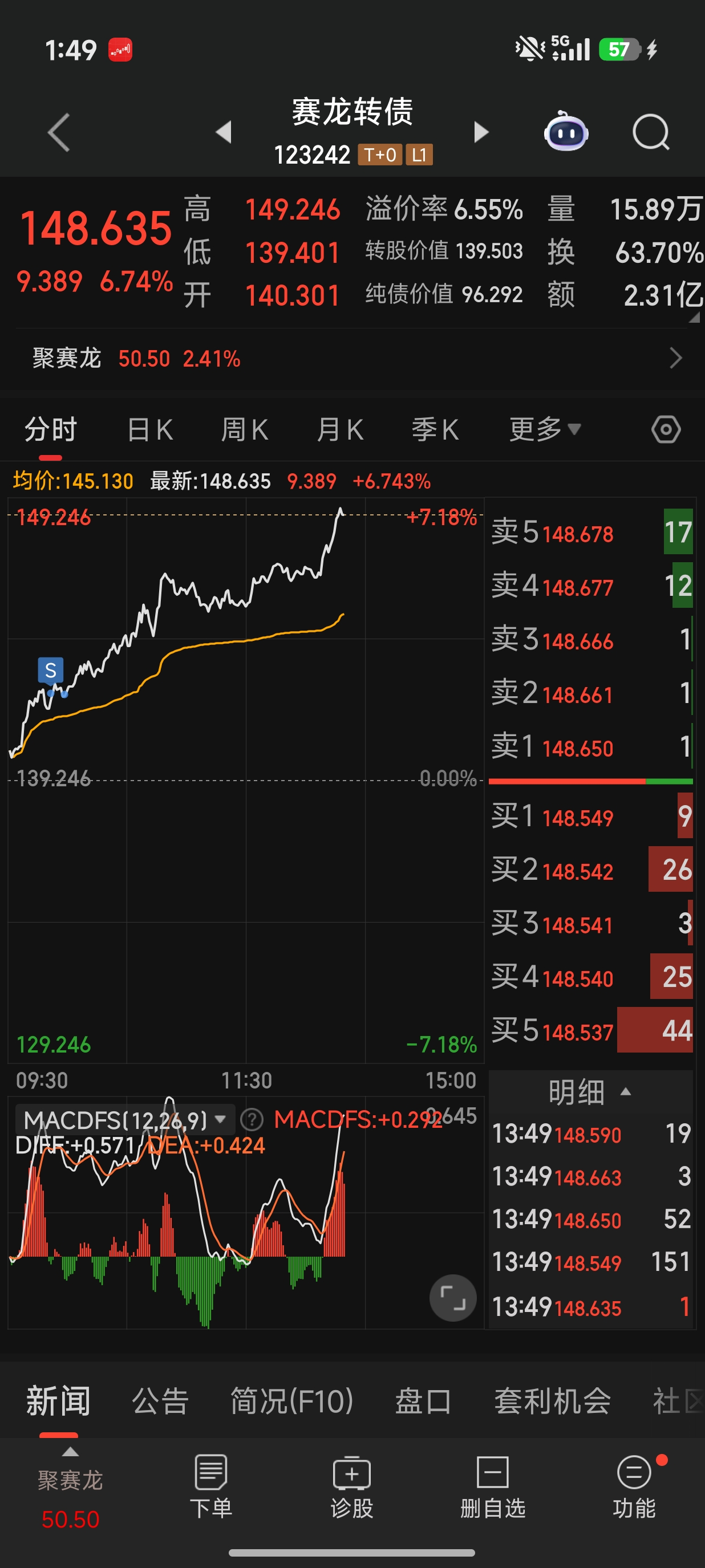
Task: Switch to the 周K chart tab
Action: (244, 430)
